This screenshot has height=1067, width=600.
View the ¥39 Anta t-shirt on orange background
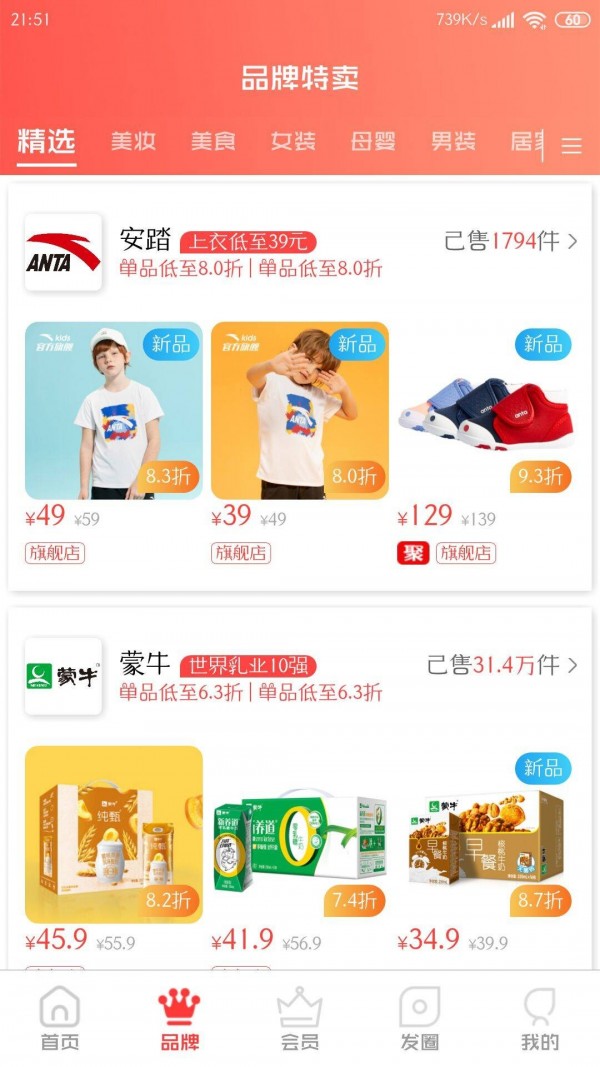[299, 411]
